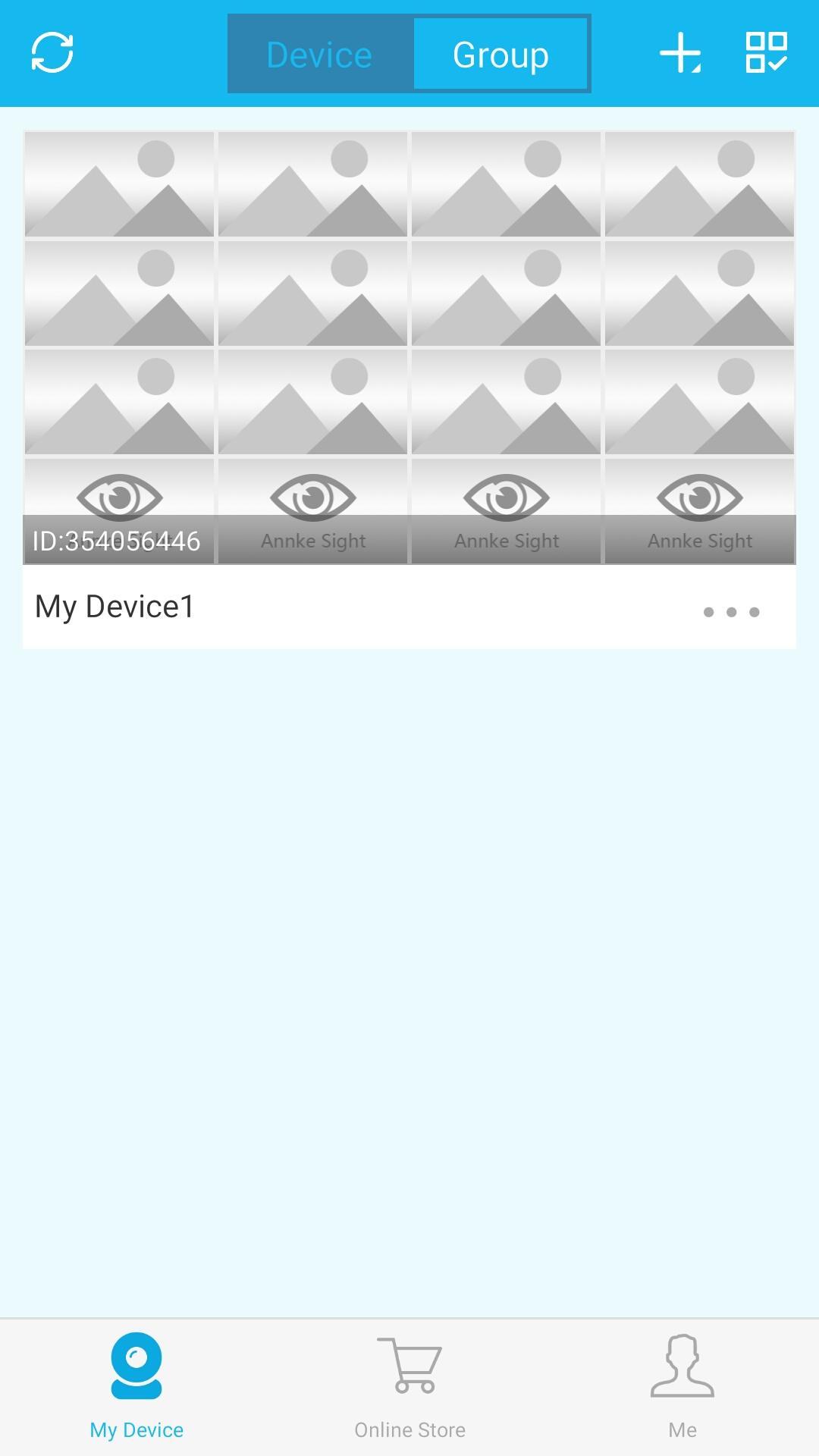Switch to the Group tab
The image size is (819, 1456).
[x=500, y=54]
